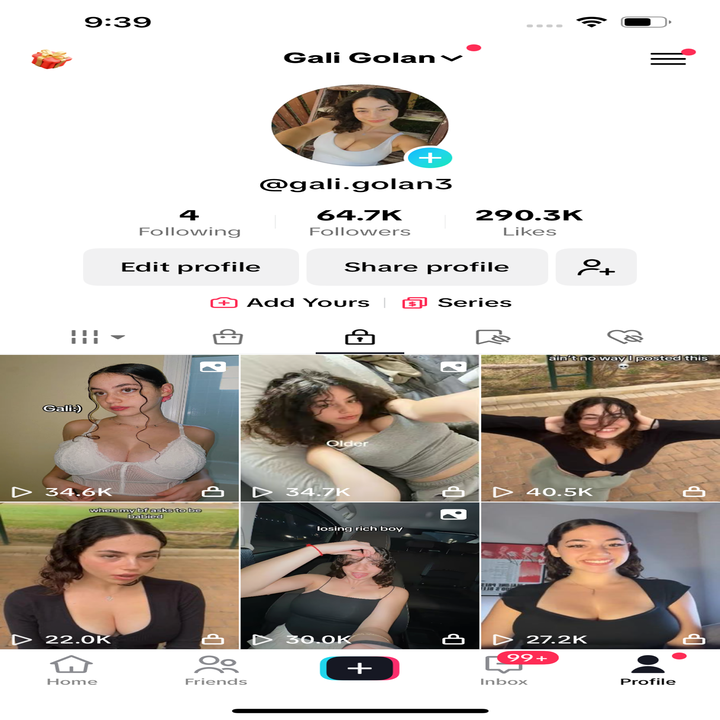View the Followers list

359,222
